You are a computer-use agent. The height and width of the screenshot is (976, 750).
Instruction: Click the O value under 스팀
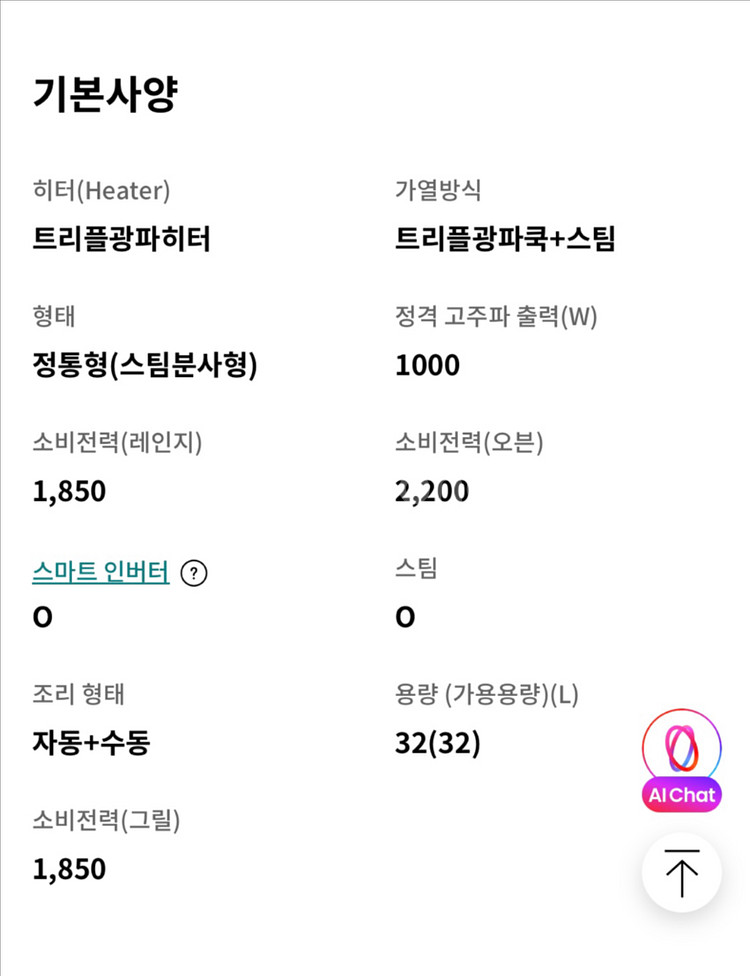(x=404, y=617)
